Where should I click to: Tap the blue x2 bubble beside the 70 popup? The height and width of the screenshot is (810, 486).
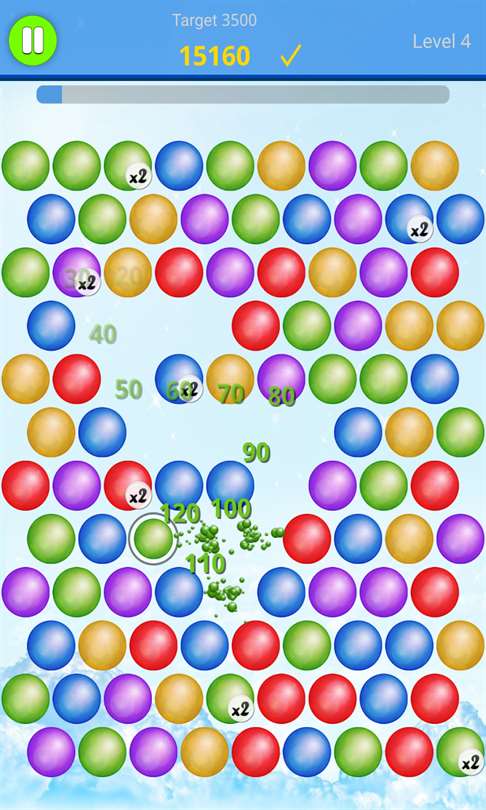[x=179, y=379]
